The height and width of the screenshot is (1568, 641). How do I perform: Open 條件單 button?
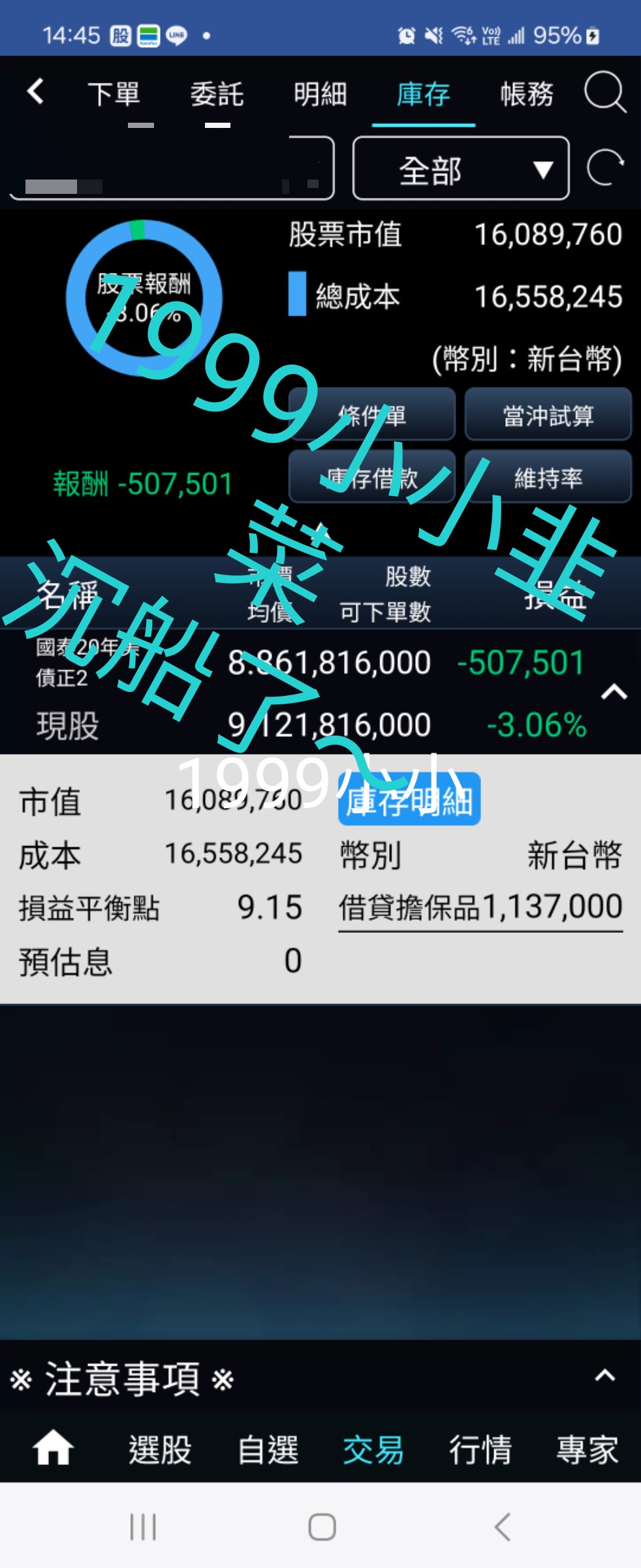tap(372, 415)
